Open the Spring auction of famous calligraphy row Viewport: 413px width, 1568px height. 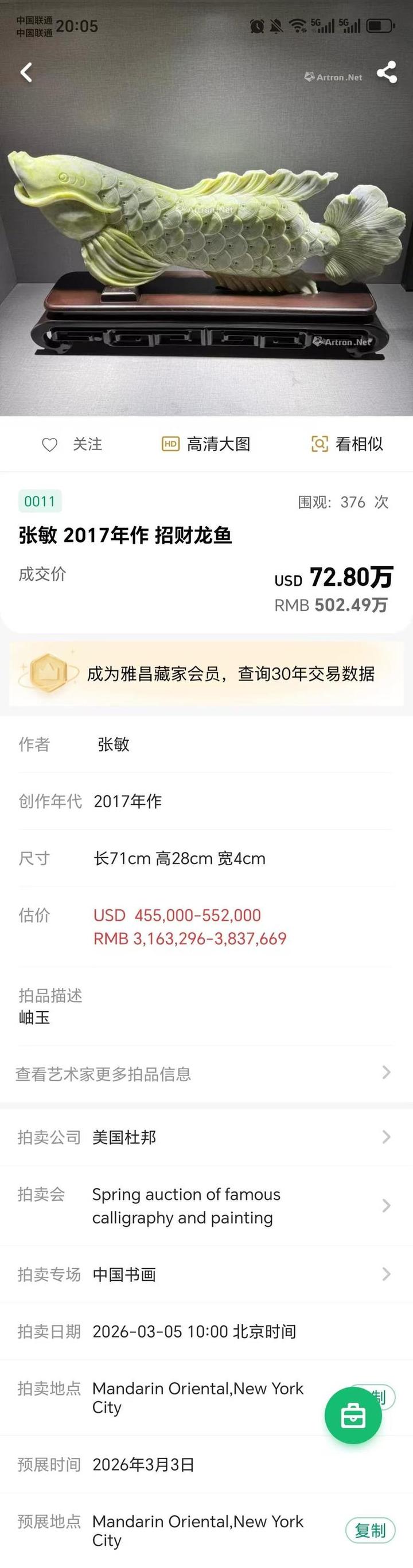(x=206, y=1206)
